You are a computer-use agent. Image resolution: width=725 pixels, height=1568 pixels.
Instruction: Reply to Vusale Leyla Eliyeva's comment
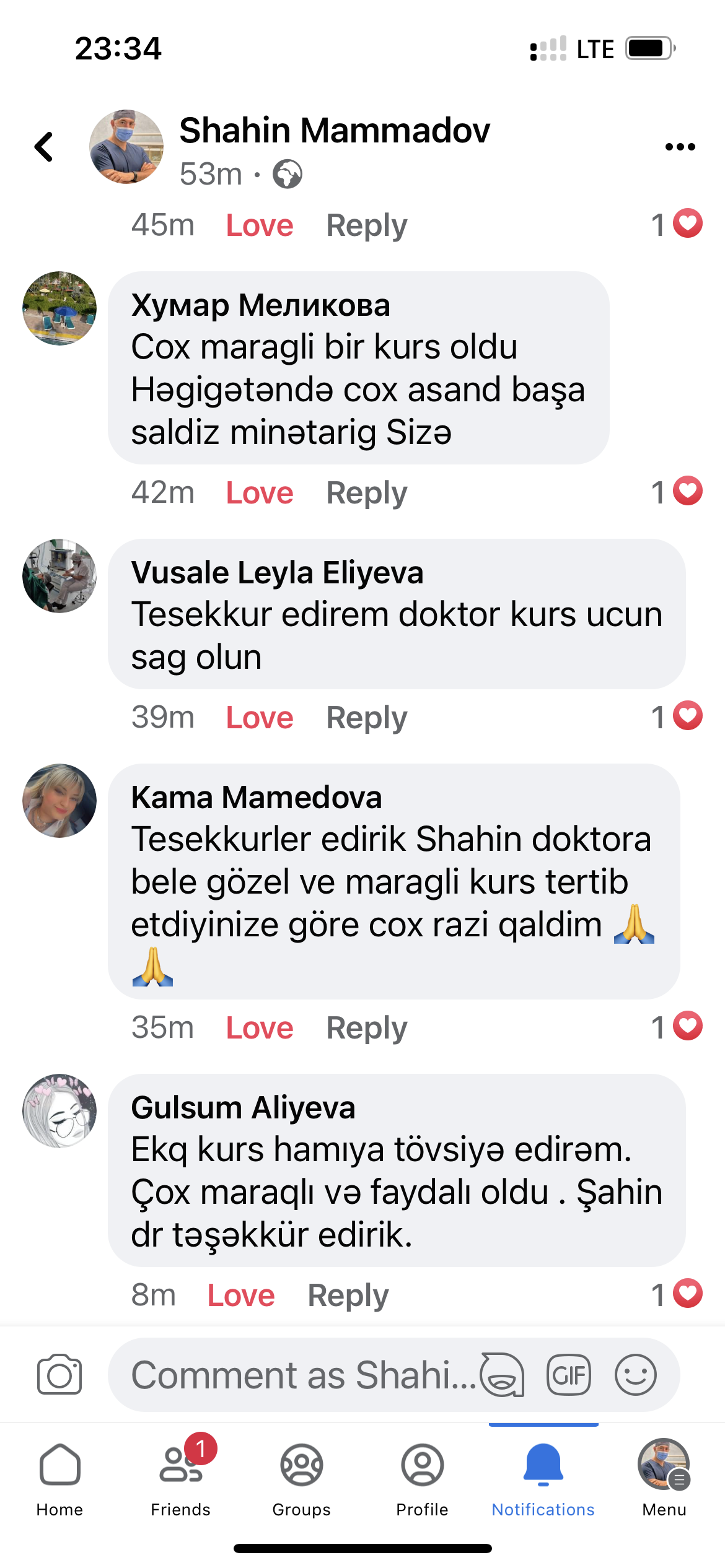pyautogui.click(x=367, y=718)
